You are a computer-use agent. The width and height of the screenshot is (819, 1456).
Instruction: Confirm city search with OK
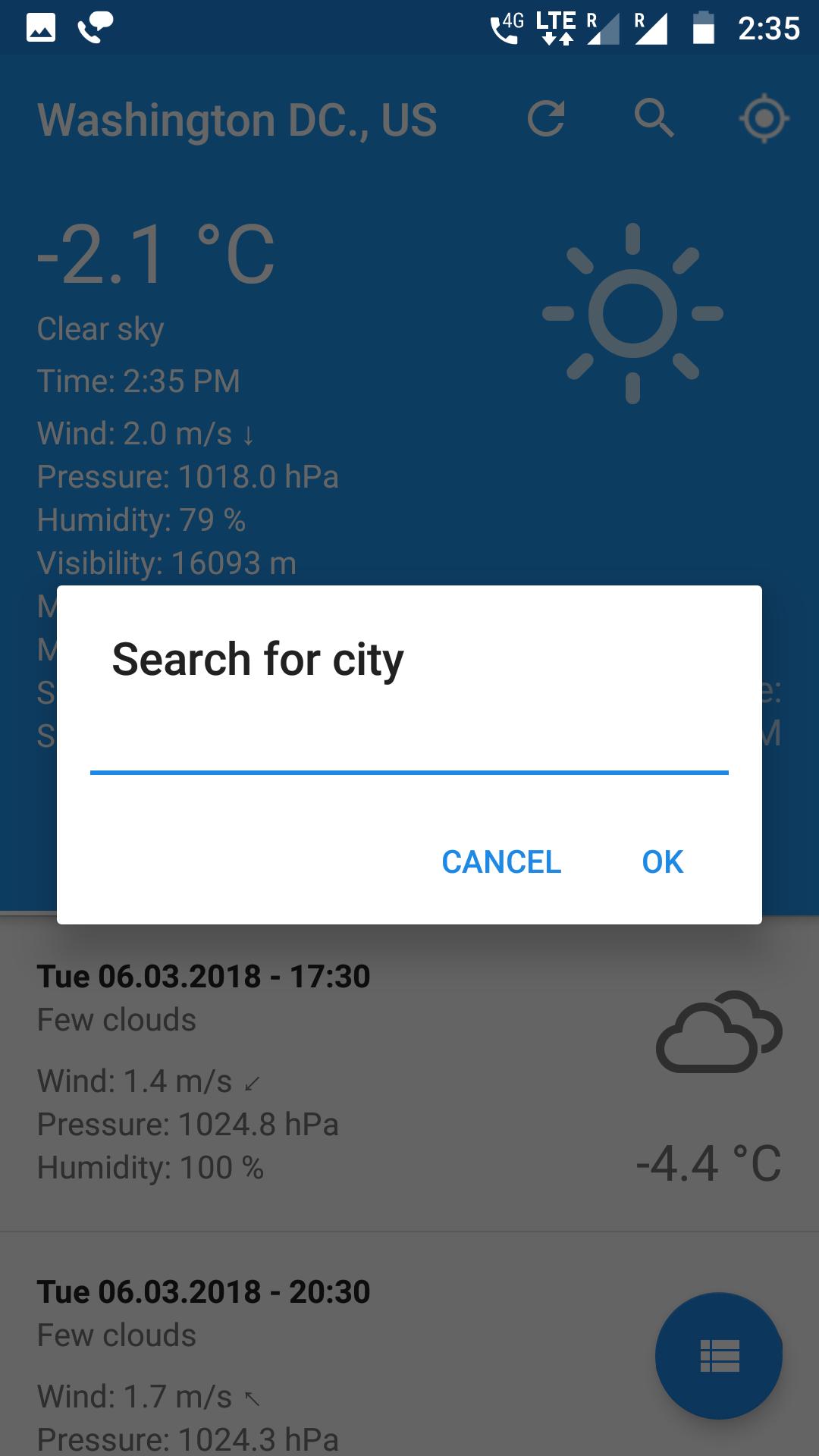[661, 862]
